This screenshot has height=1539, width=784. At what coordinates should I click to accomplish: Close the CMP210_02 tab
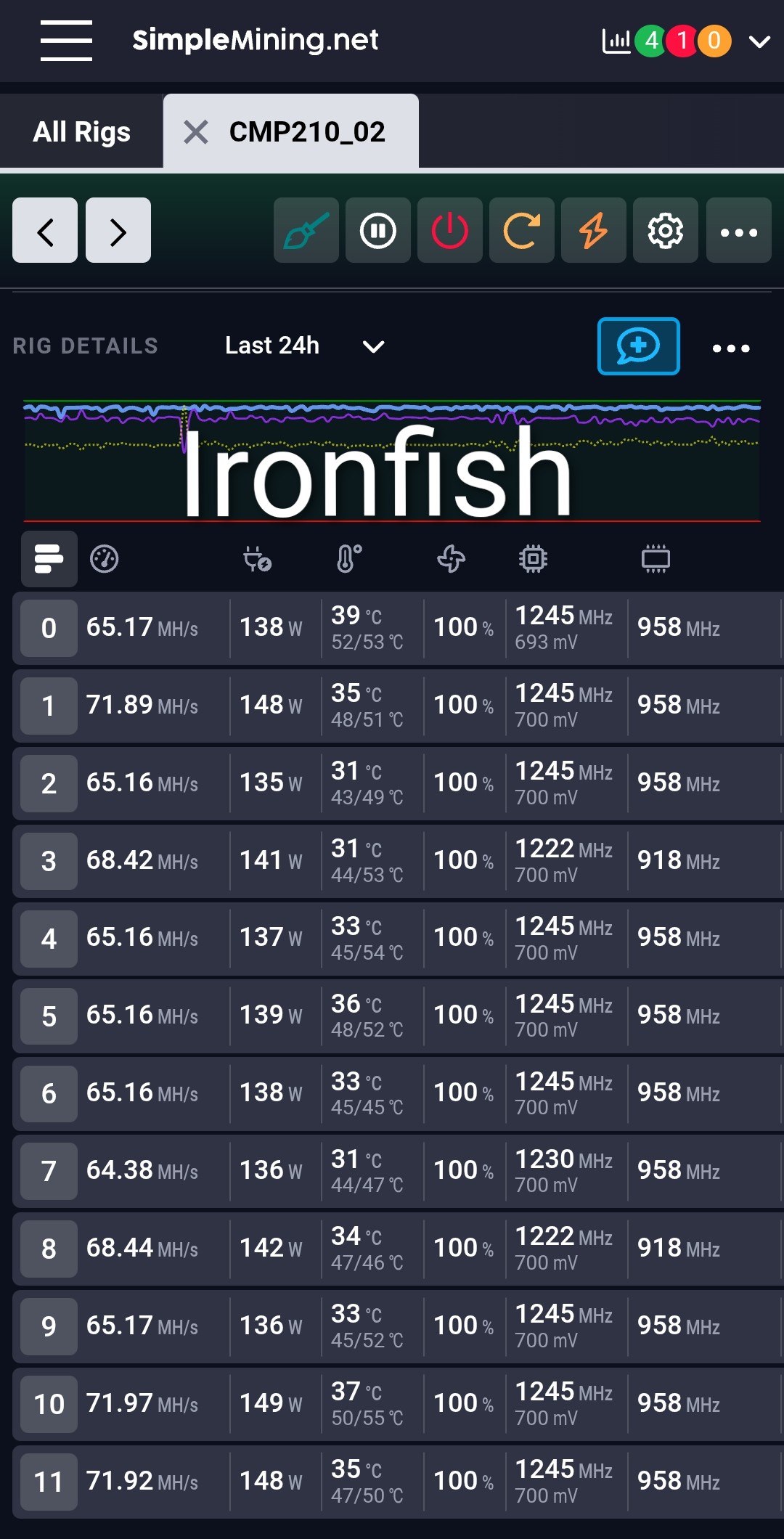coord(196,132)
